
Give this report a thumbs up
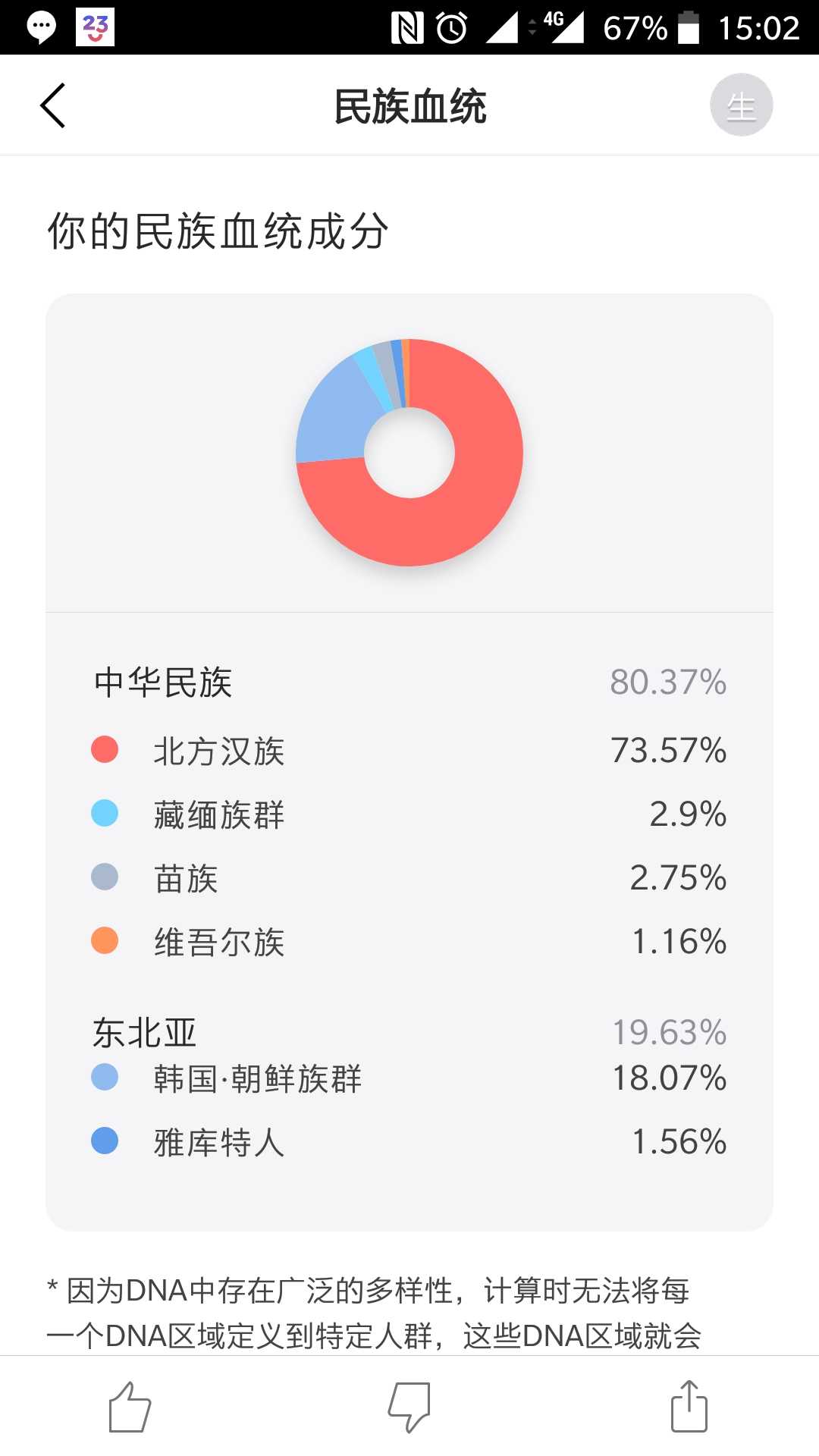pos(130,1407)
